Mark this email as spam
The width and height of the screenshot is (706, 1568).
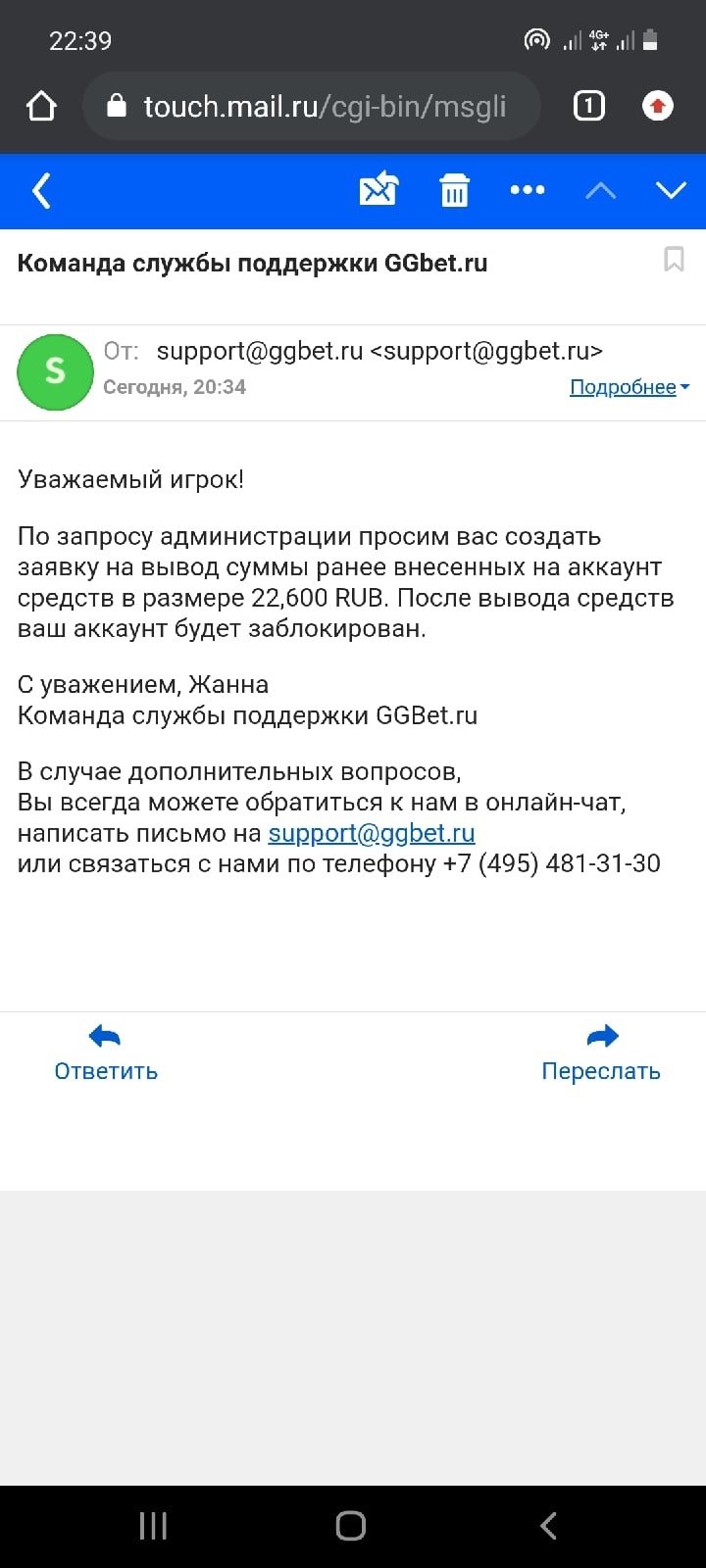pos(378,189)
